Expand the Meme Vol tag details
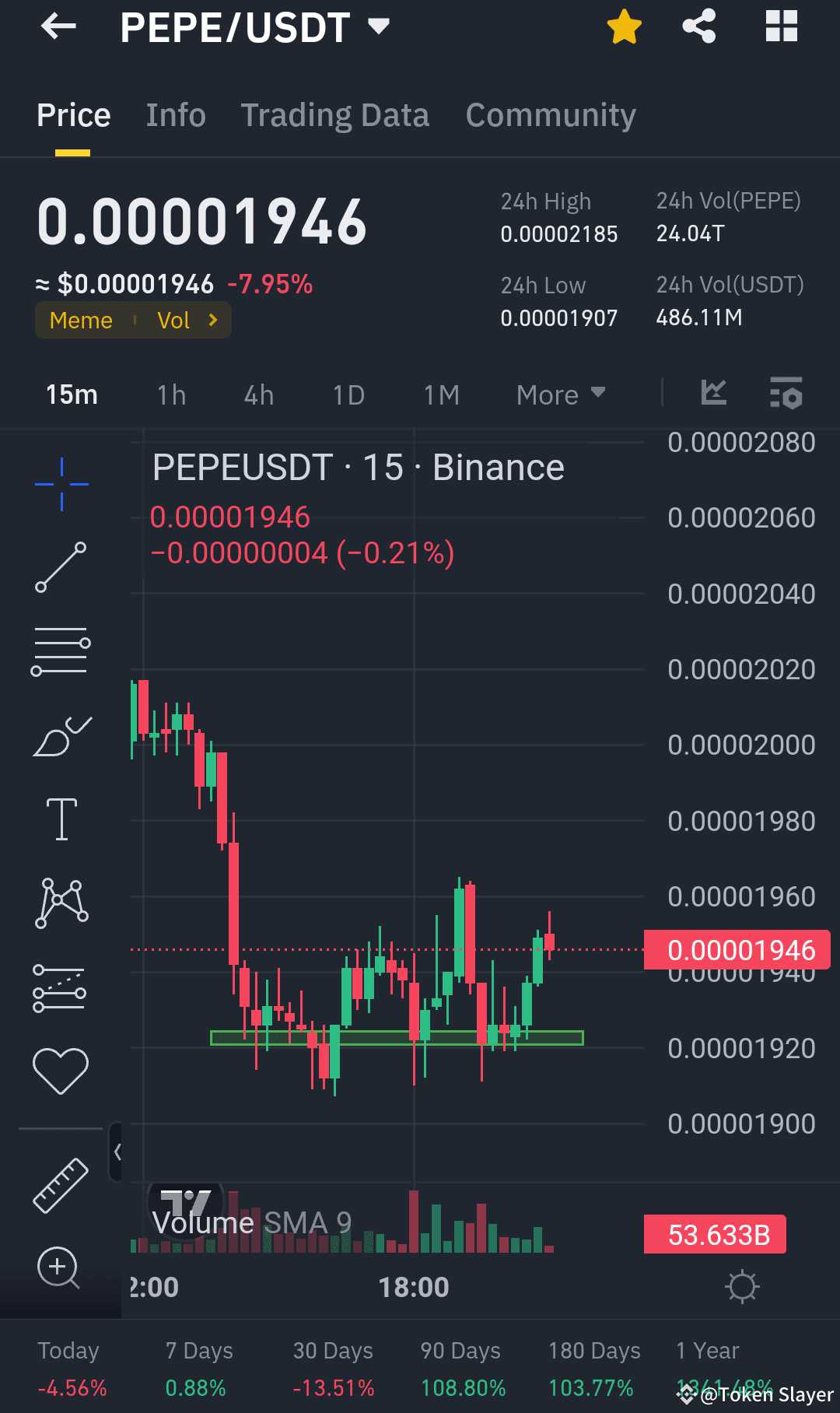840x1413 pixels. (132, 320)
